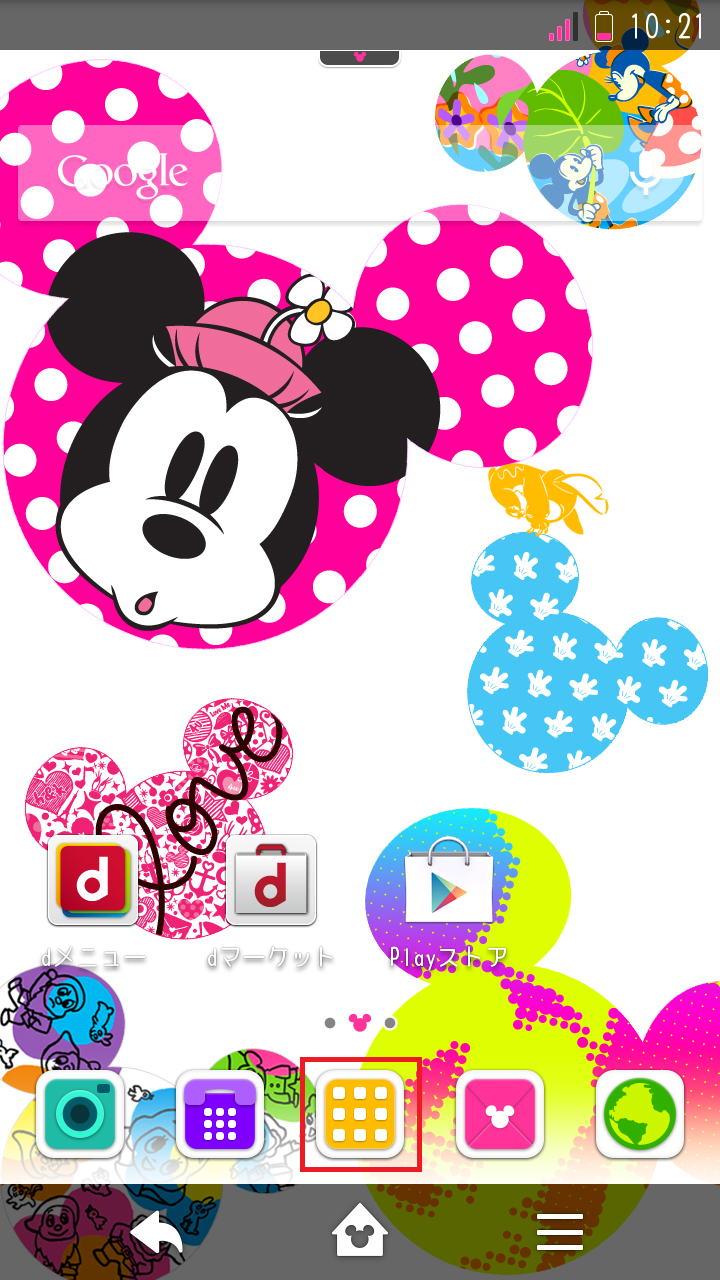
Task: Open the yellow app drawer grid
Action: [360, 1114]
